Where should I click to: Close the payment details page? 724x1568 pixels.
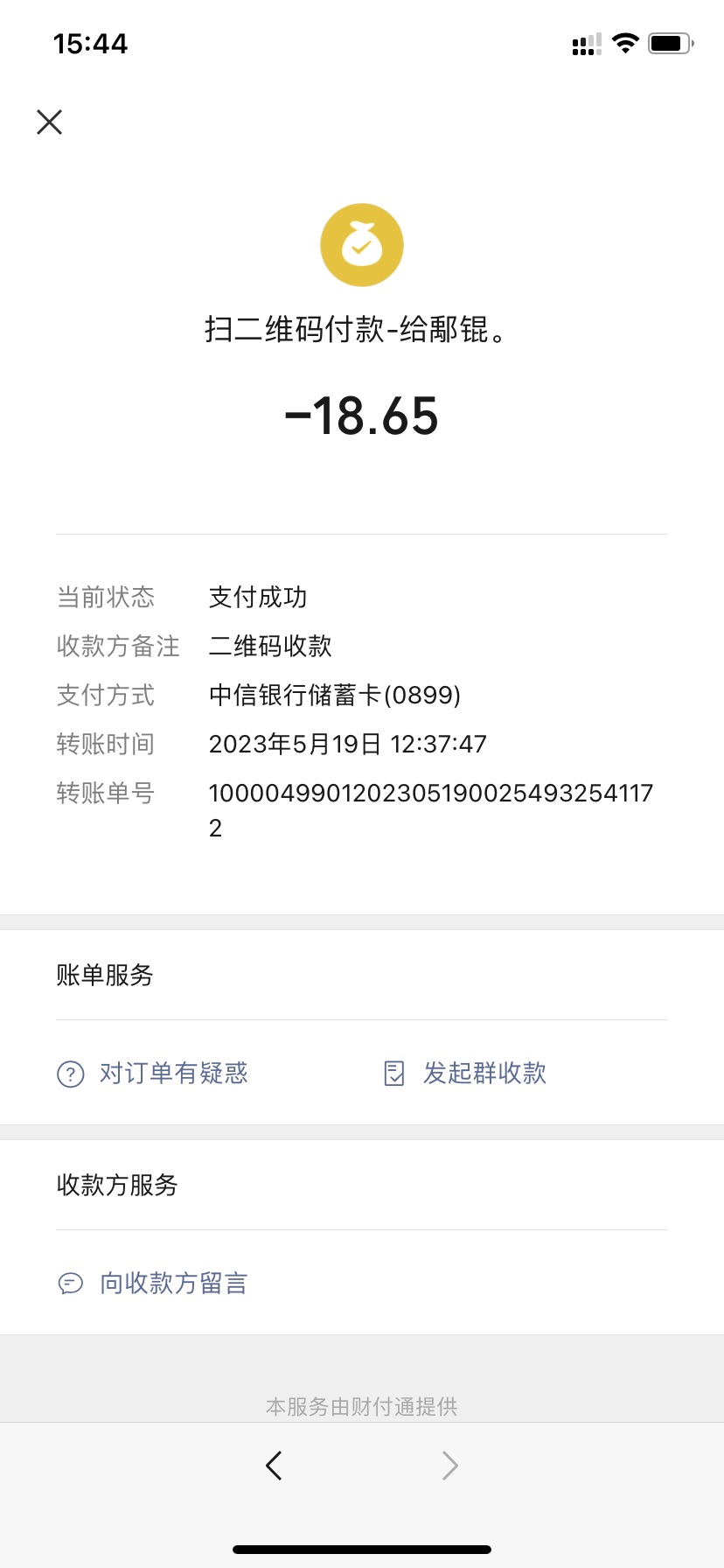[50, 122]
